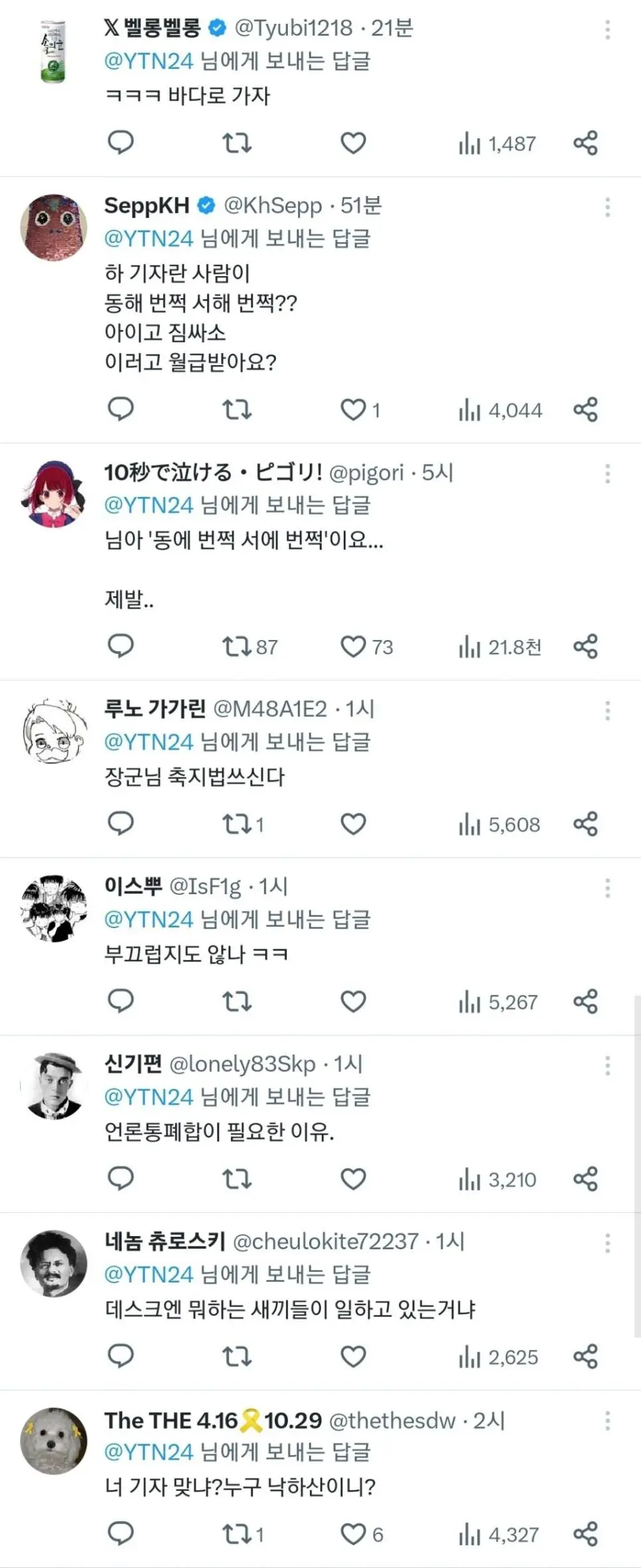Open overflow menu on SeppKH's reply
641x1568 pixels.
[x=607, y=207]
